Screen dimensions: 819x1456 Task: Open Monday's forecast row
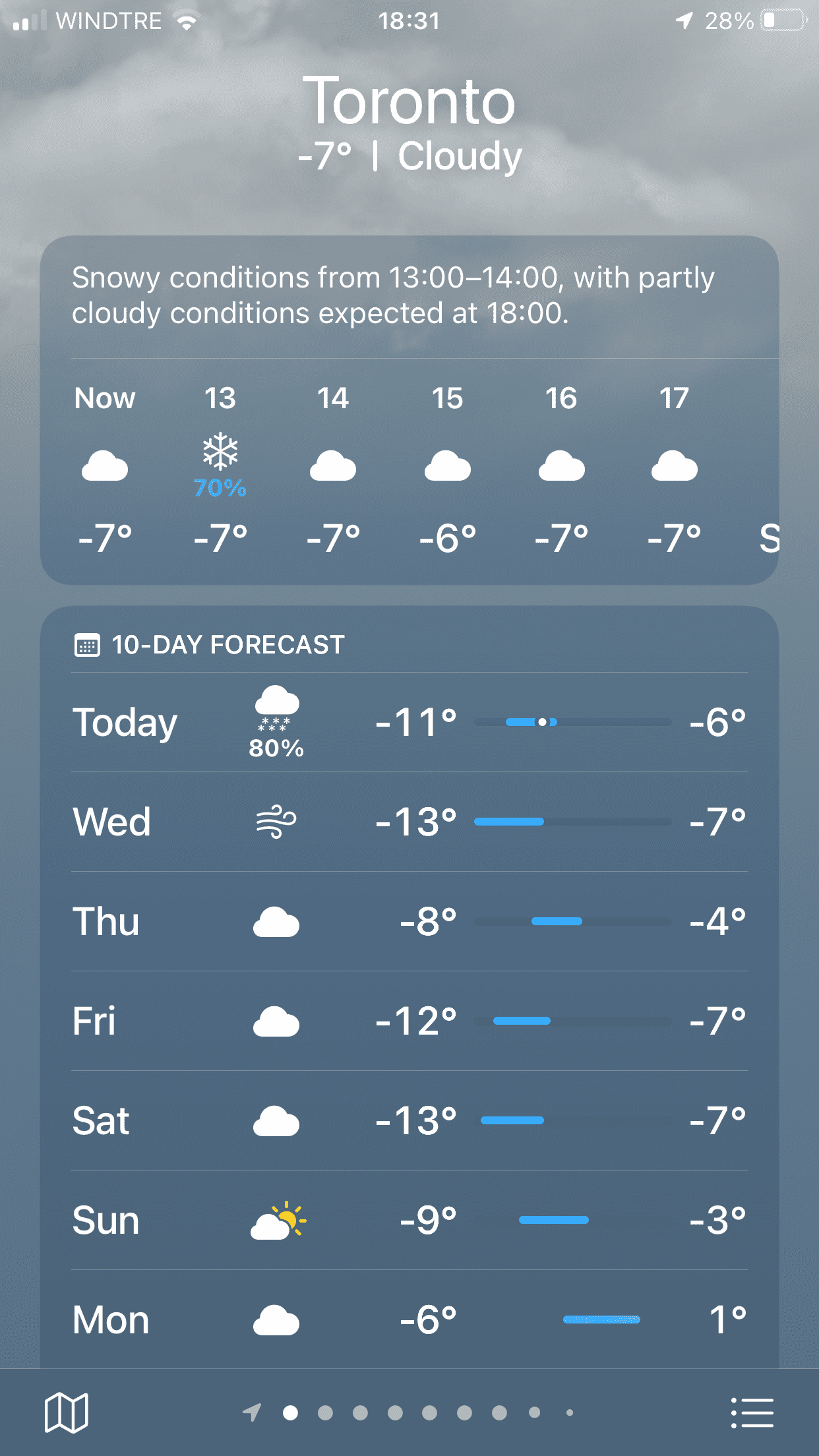(x=409, y=1319)
